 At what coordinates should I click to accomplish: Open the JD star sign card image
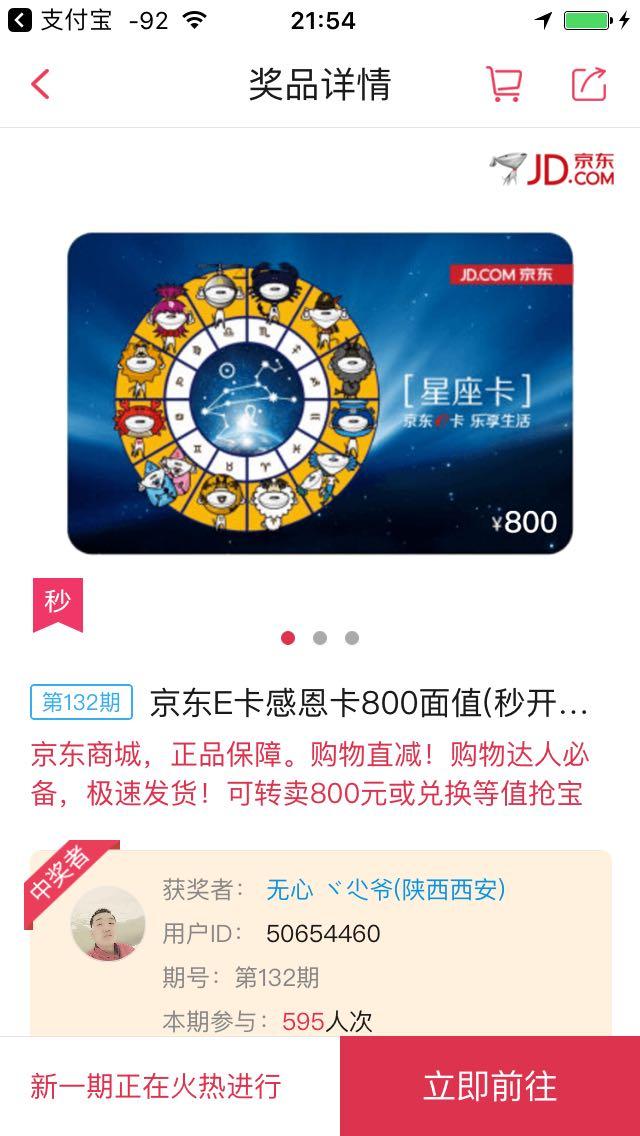click(x=320, y=393)
